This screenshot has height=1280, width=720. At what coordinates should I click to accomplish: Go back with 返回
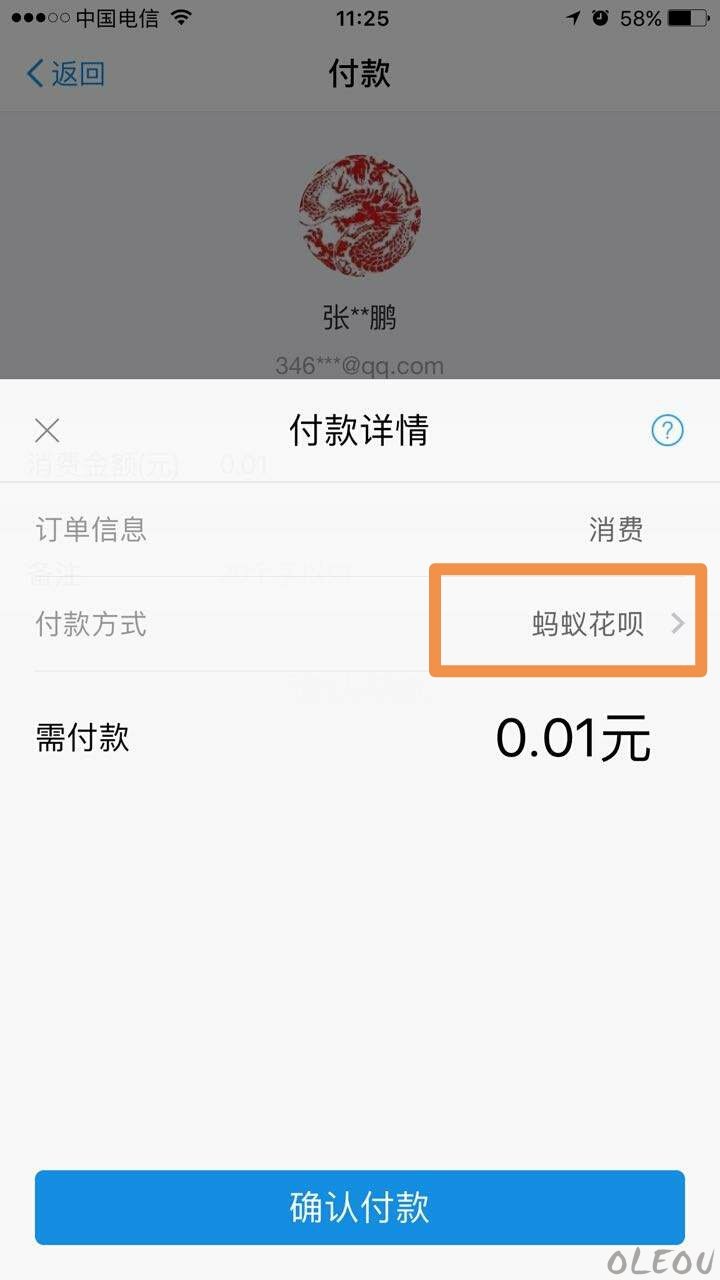click(65, 74)
